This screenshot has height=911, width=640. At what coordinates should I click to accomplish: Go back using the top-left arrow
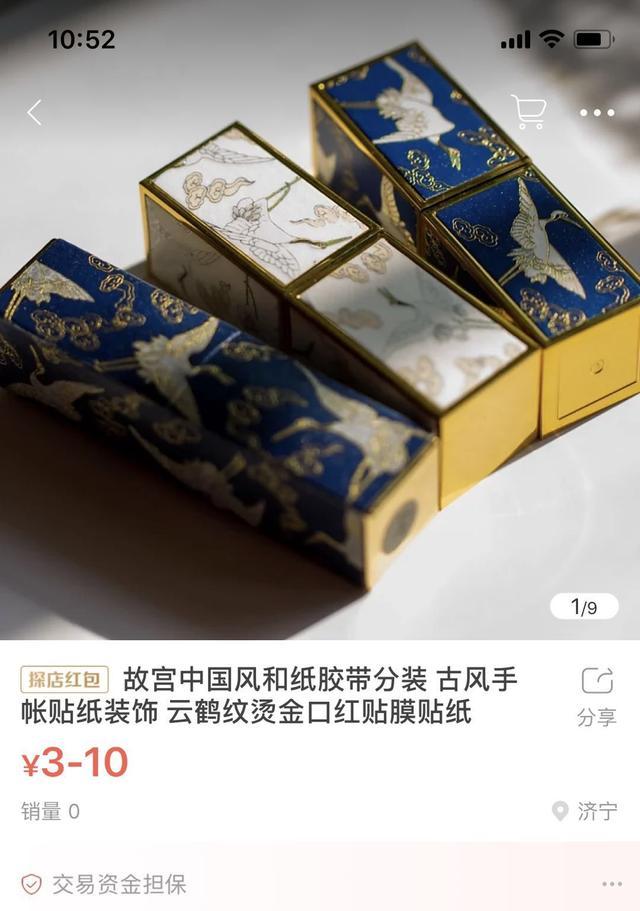point(34,112)
